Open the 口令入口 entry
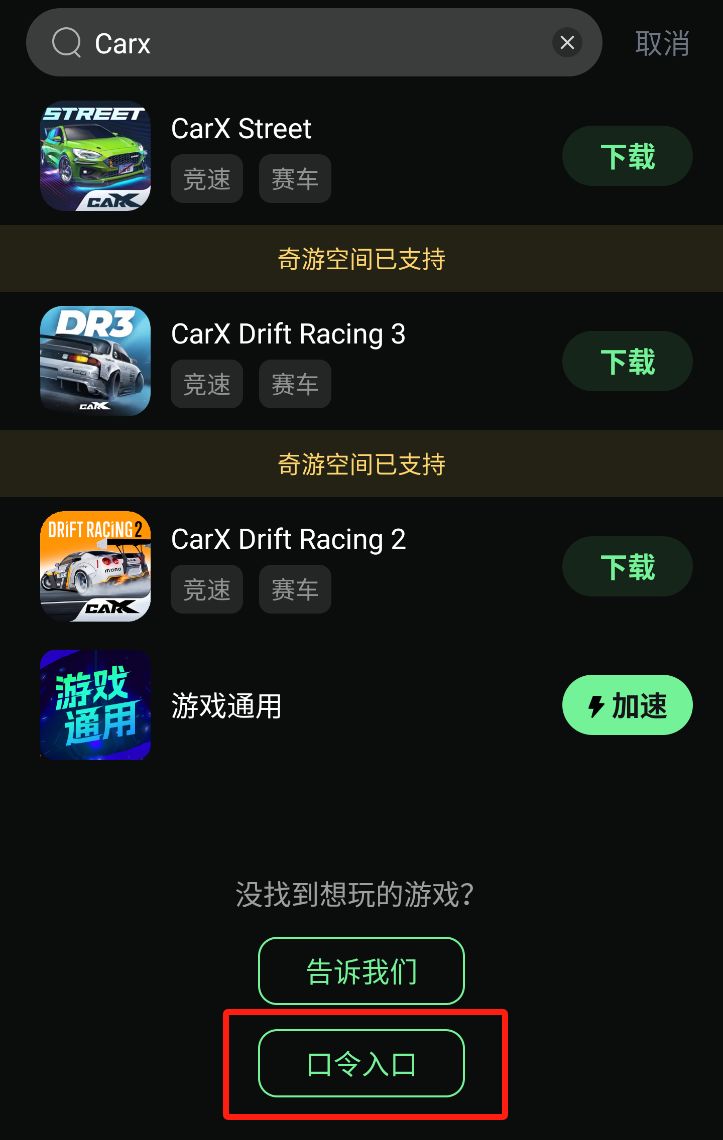 (x=361, y=1063)
